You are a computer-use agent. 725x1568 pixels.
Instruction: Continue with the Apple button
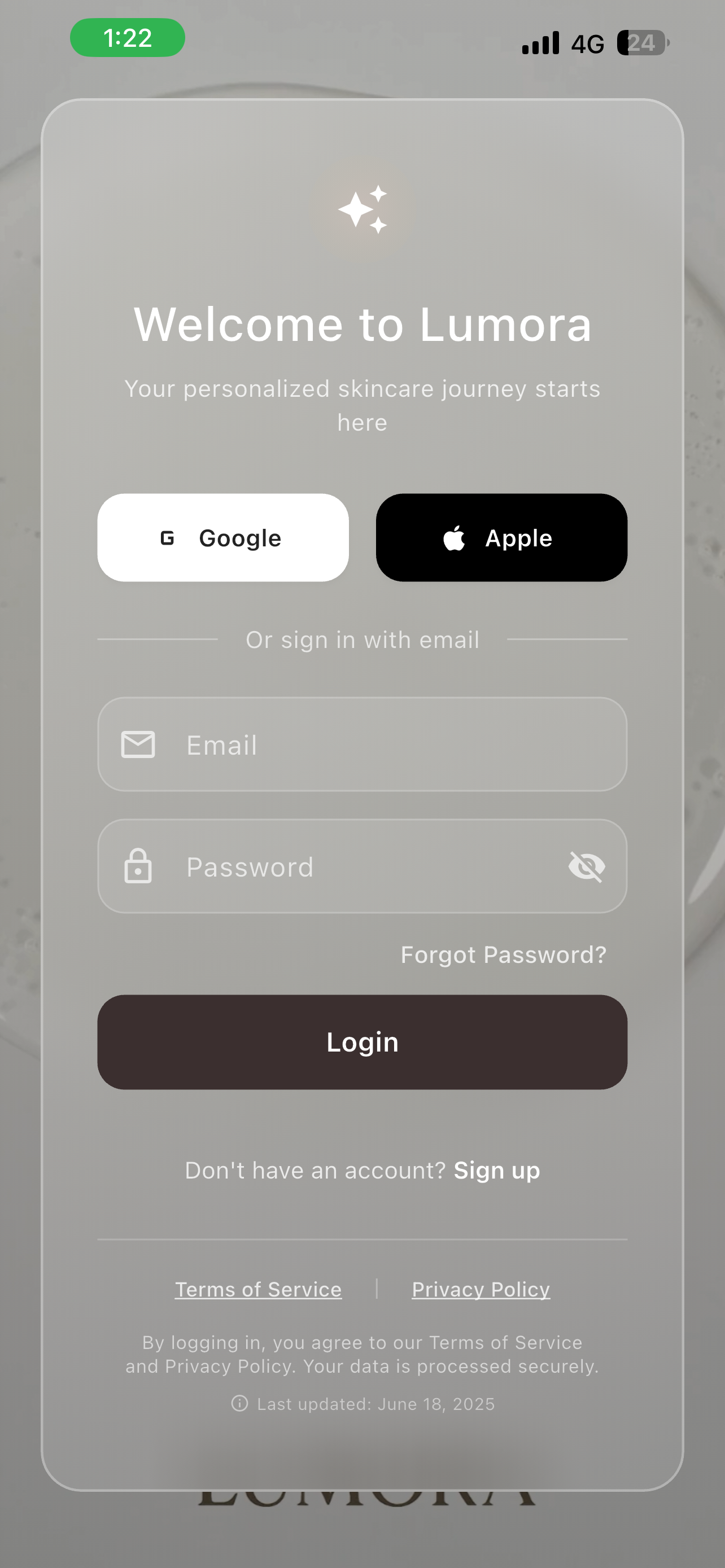coord(501,537)
